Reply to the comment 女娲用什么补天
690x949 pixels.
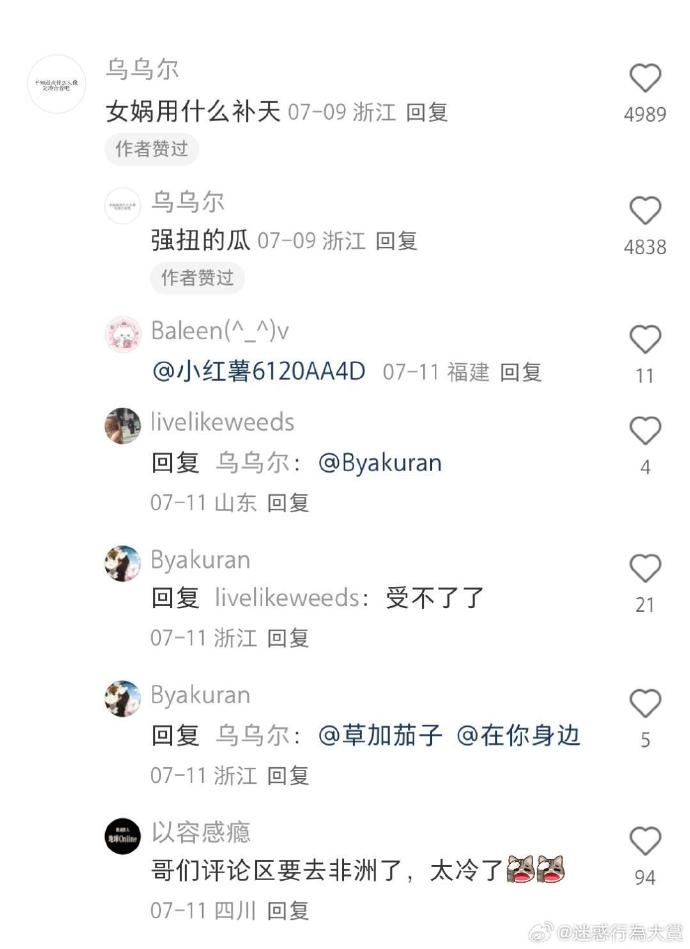[427, 113]
